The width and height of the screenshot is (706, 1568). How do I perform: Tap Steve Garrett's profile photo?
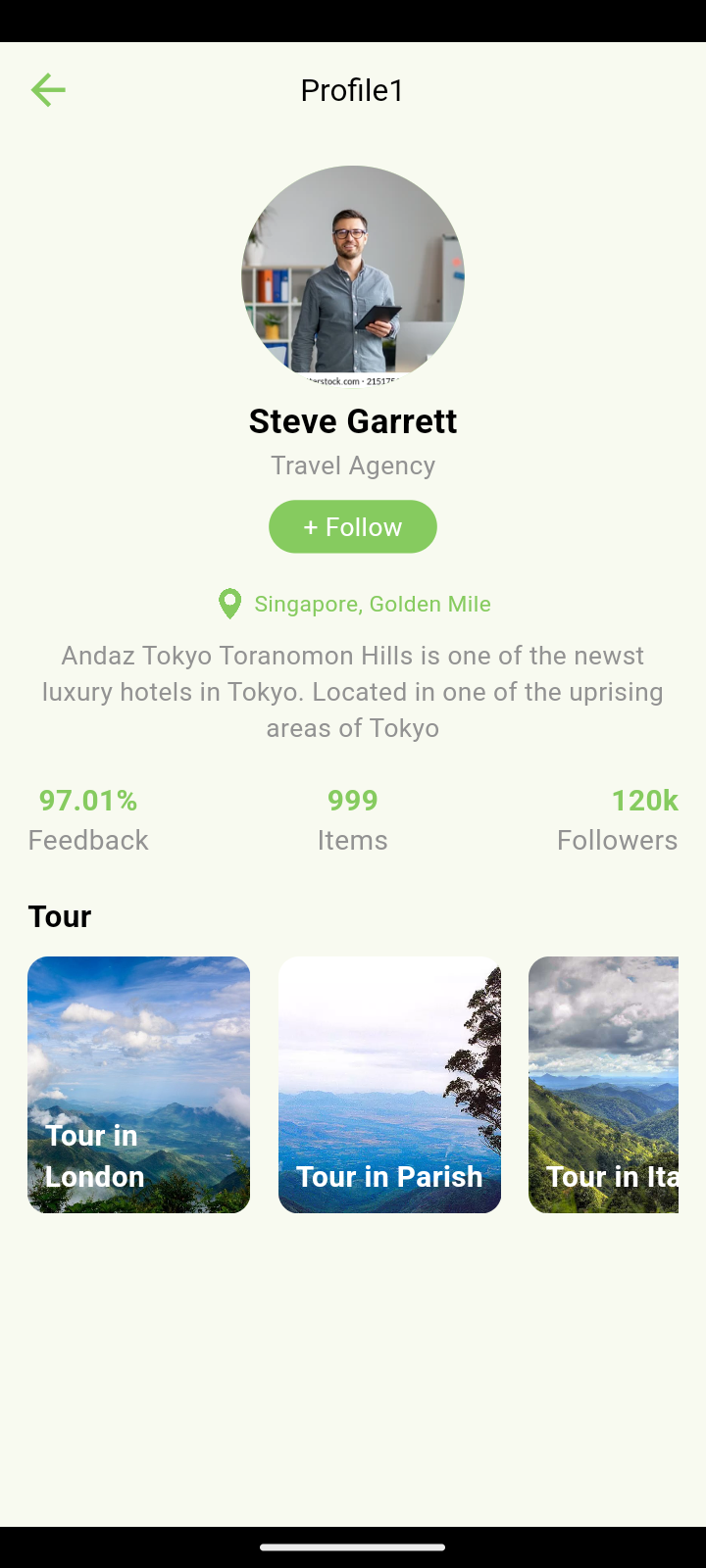[353, 274]
